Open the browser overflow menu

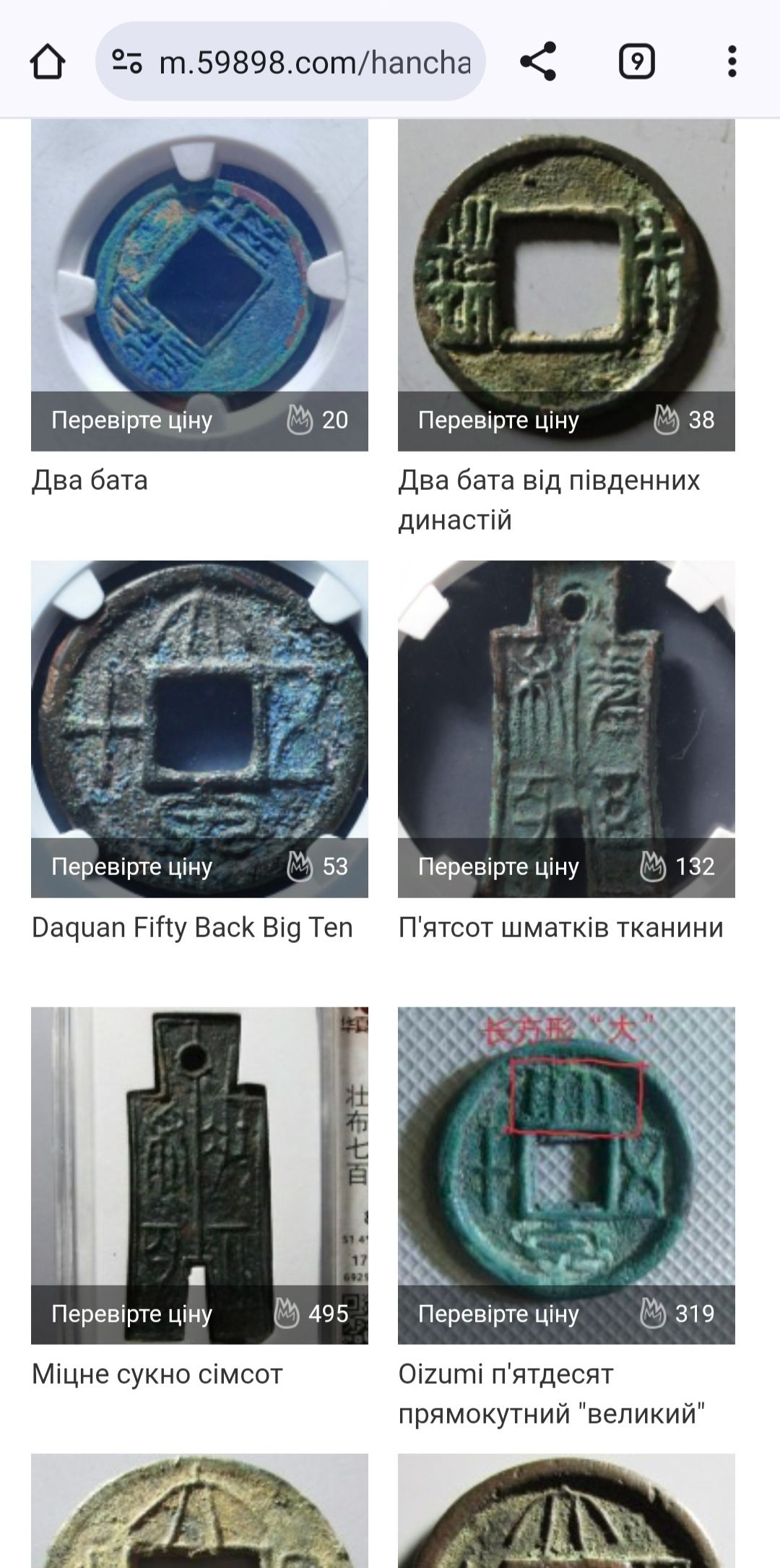pyautogui.click(x=732, y=62)
